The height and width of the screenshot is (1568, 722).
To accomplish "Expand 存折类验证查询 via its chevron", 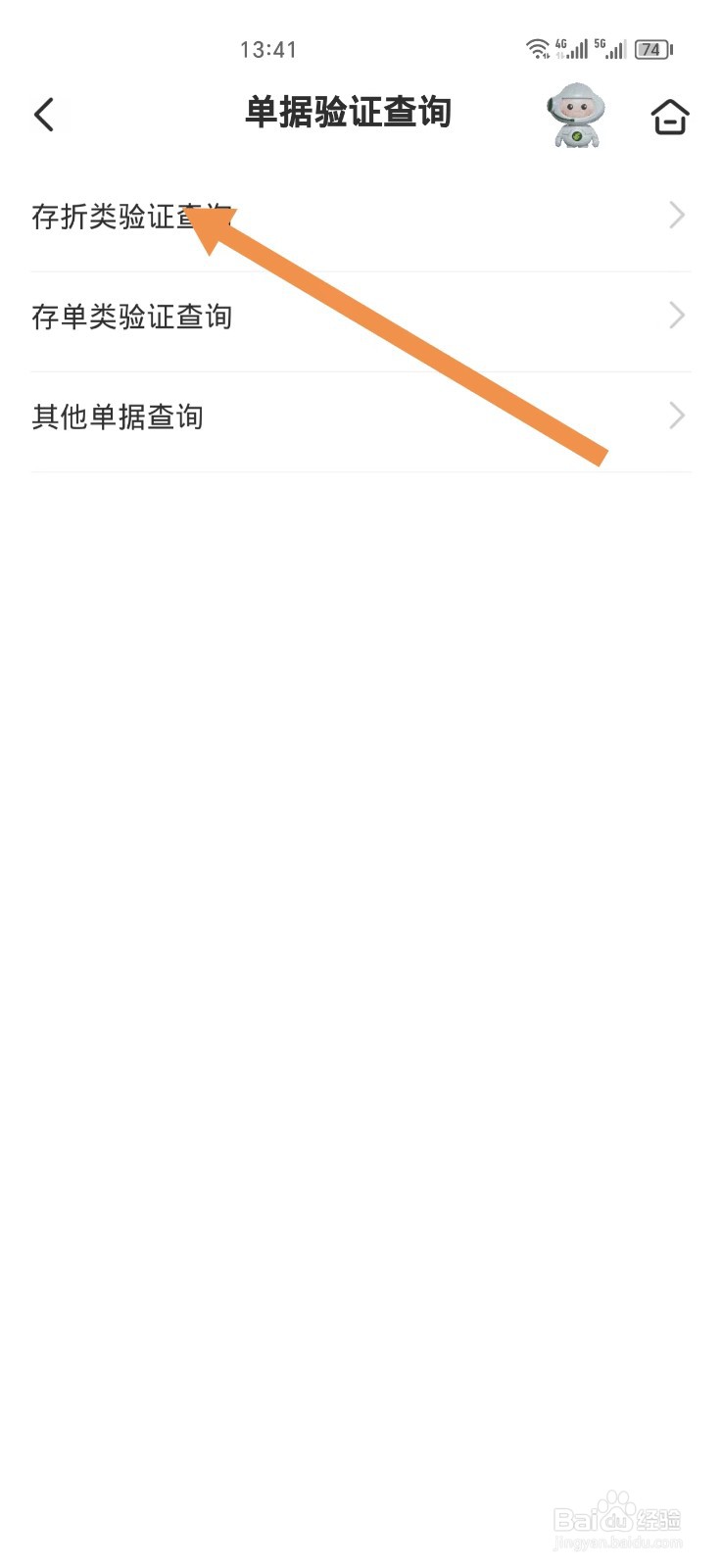I will [x=676, y=215].
